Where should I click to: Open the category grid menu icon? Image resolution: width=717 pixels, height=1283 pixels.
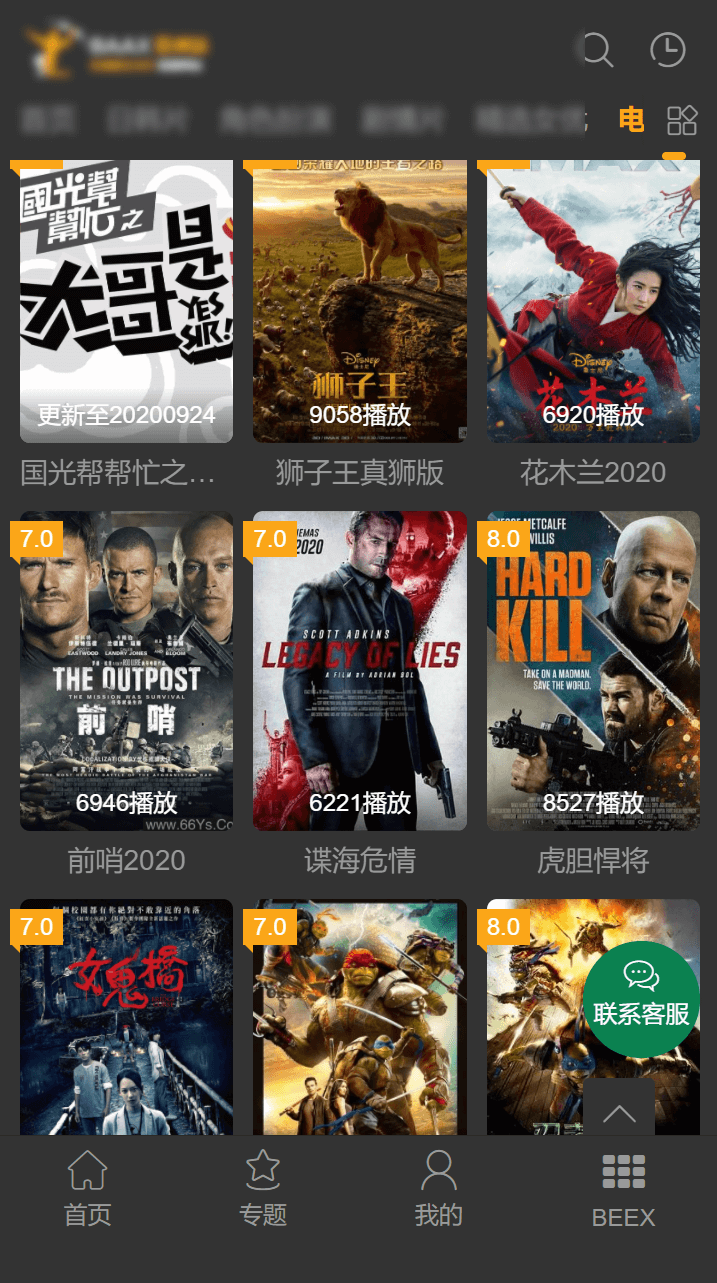[x=682, y=120]
